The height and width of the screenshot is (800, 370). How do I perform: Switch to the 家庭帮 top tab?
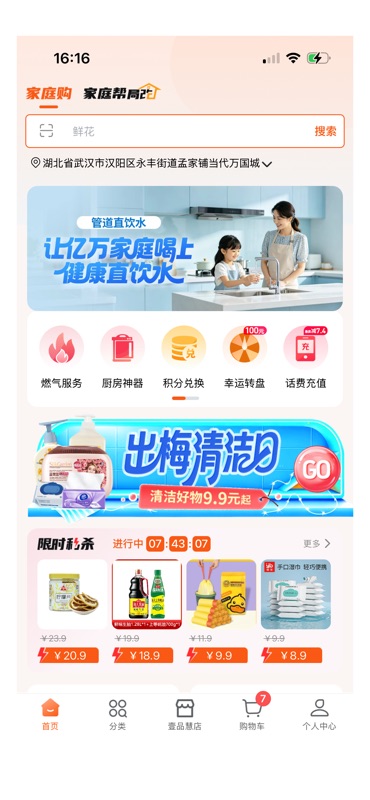click(121, 92)
